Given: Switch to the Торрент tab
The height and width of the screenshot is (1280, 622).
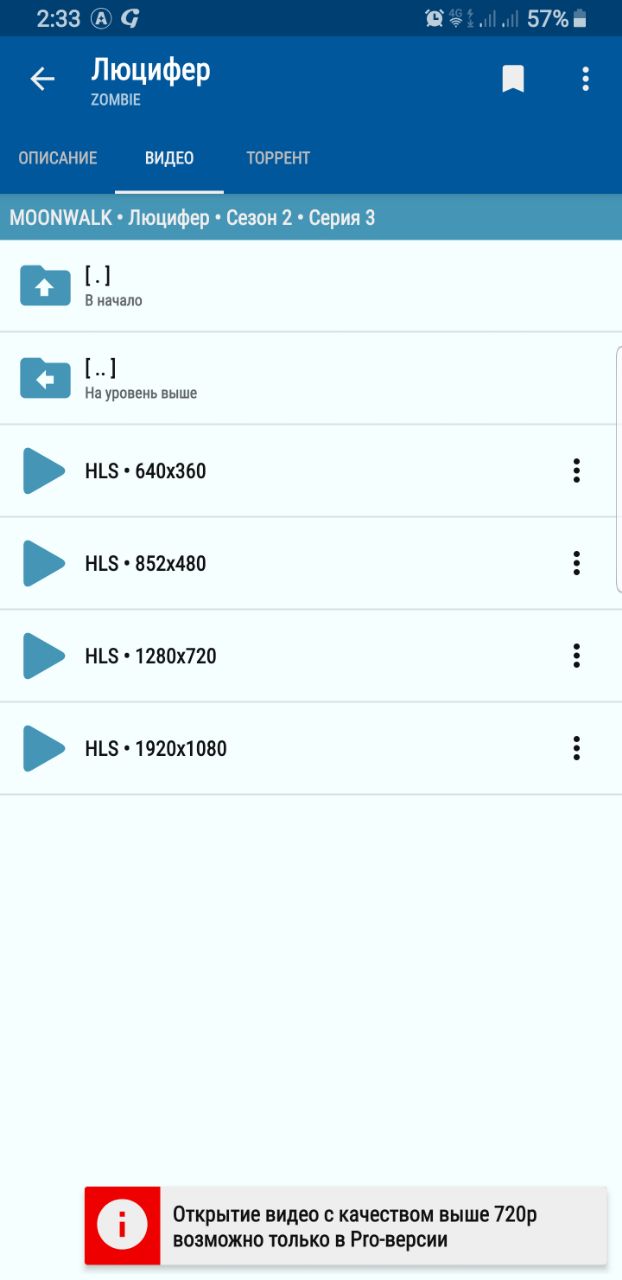Looking at the screenshot, I should pos(278,158).
